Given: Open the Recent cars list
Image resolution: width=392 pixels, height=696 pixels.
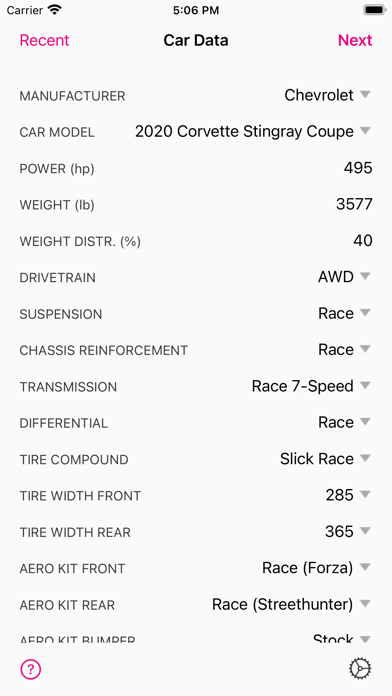Looking at the screenshot, I should [44, 40].
